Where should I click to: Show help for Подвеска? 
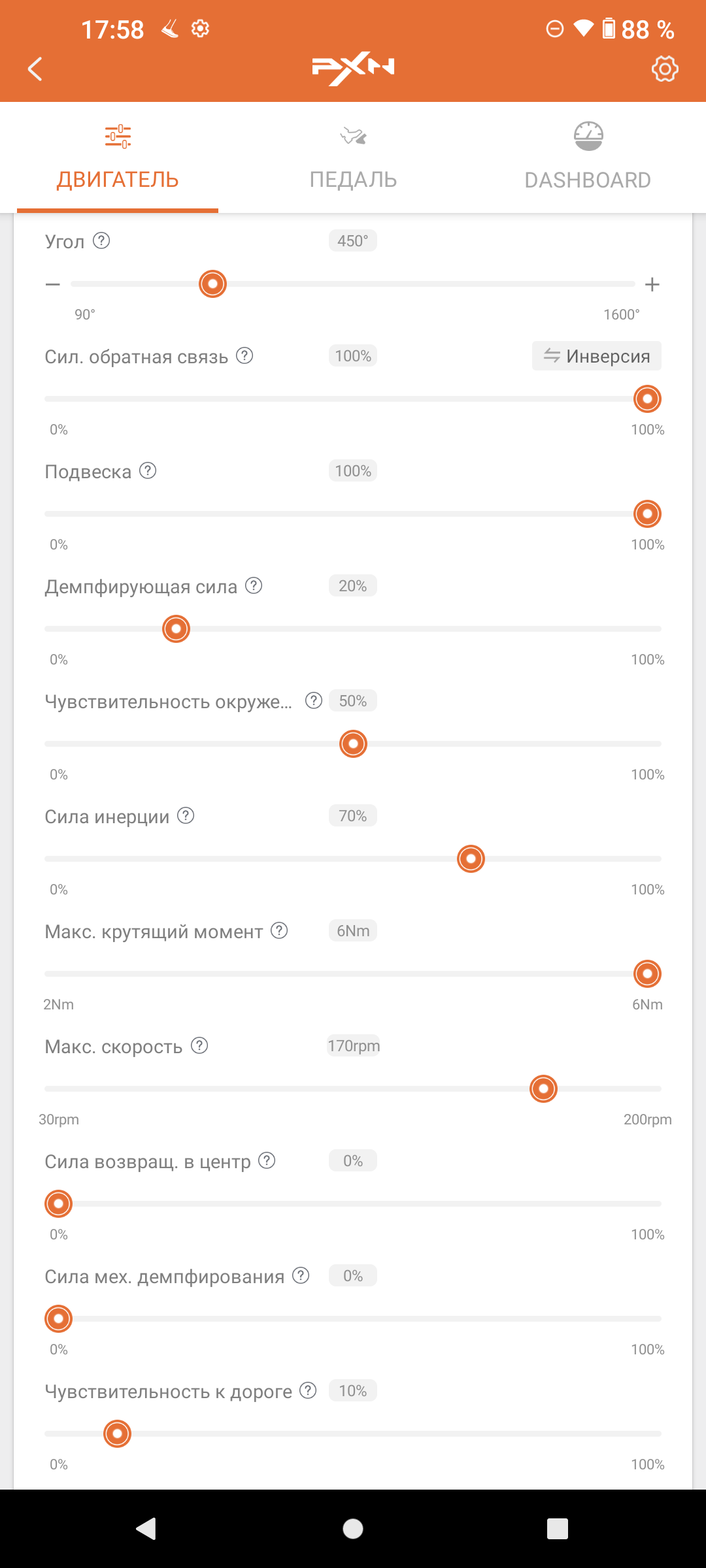(x=148, y=470)
